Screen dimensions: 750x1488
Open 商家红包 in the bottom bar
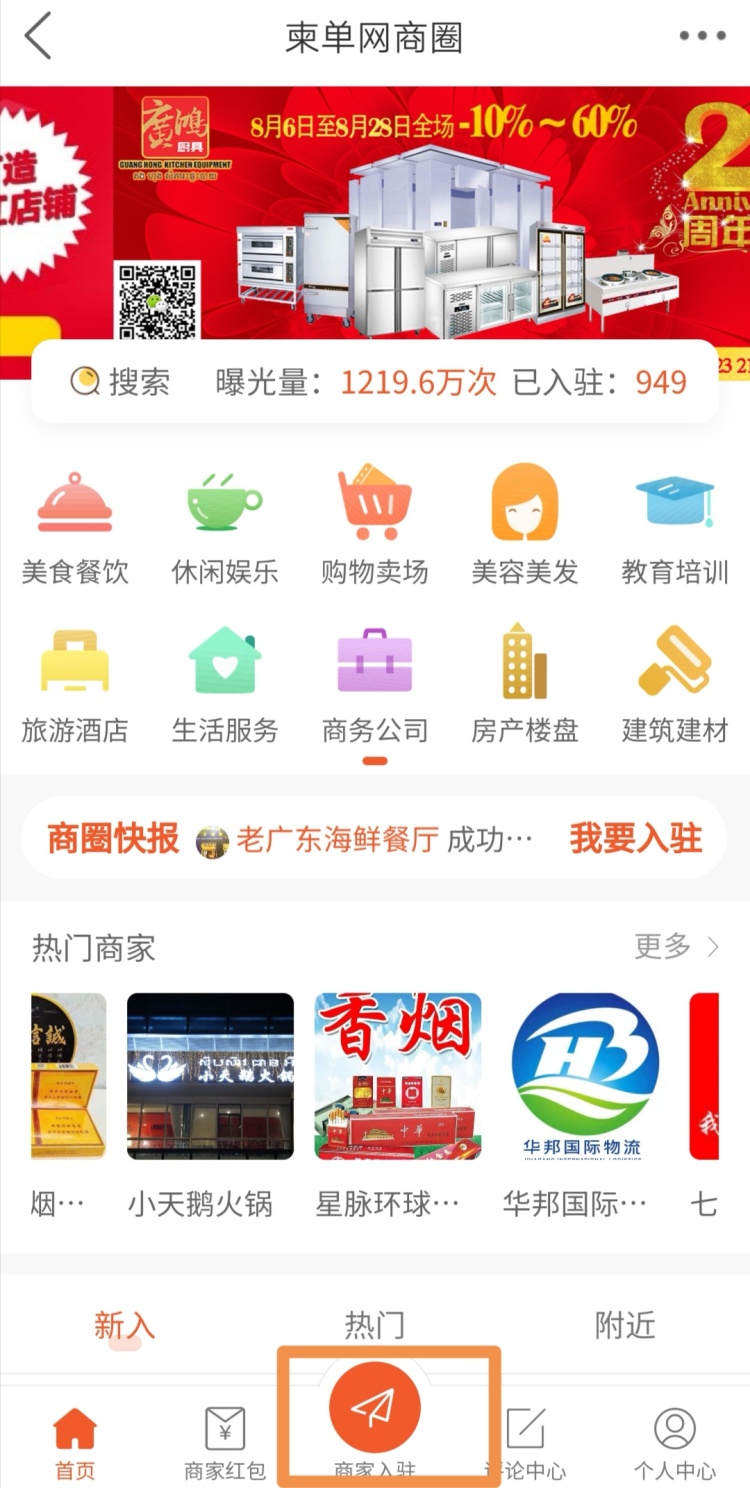point(225,1440)
